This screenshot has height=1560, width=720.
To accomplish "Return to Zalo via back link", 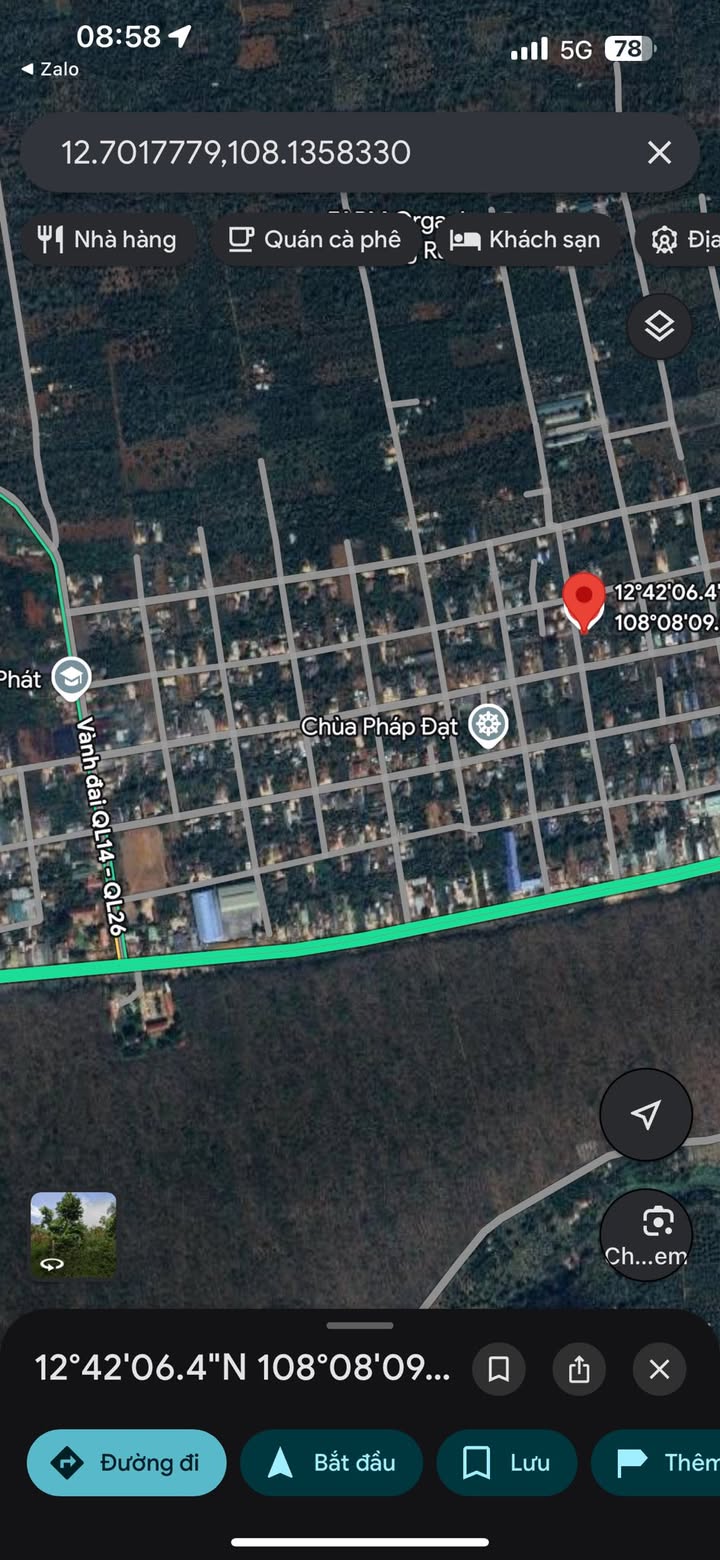I will tap(50, 69).
